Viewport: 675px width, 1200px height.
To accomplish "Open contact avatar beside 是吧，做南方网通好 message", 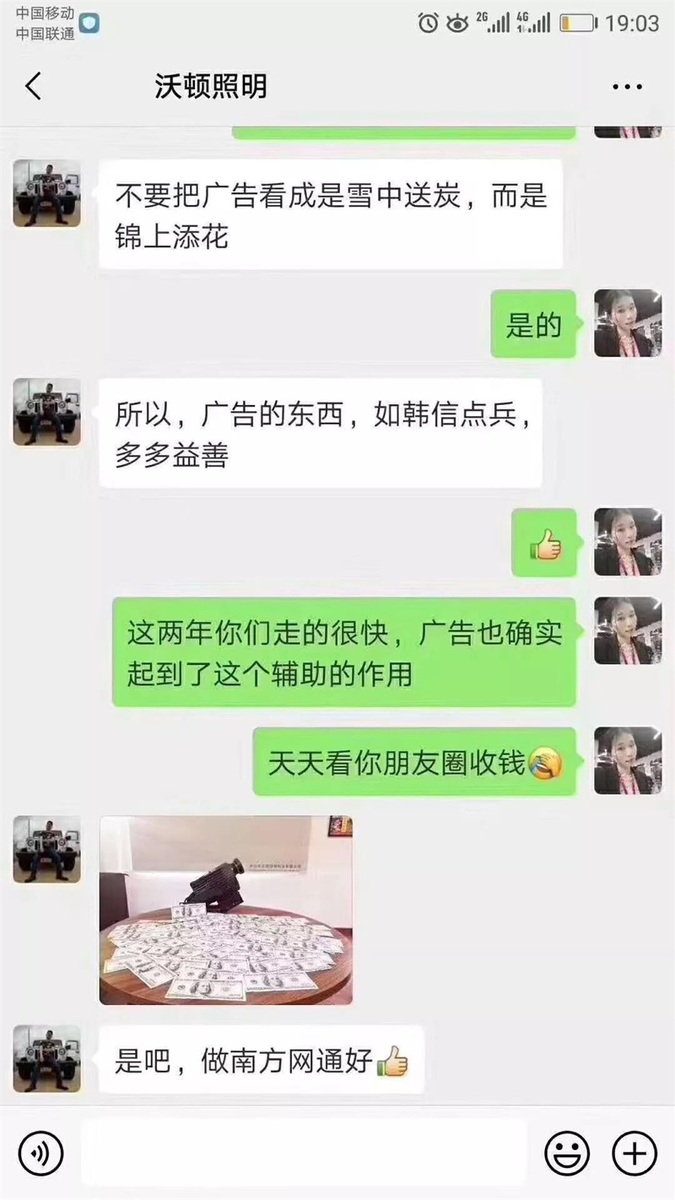I will pos(46,1058).
